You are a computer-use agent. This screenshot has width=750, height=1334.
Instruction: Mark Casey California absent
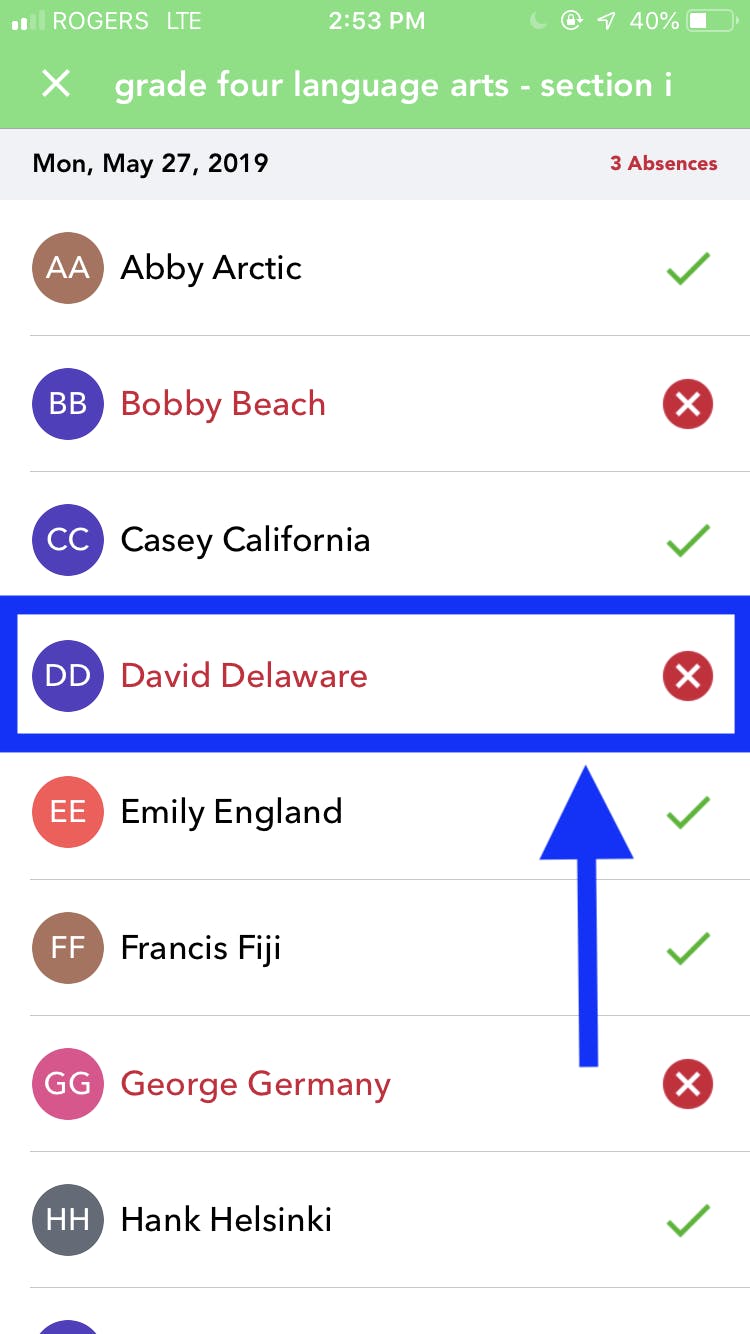point(688,540)
